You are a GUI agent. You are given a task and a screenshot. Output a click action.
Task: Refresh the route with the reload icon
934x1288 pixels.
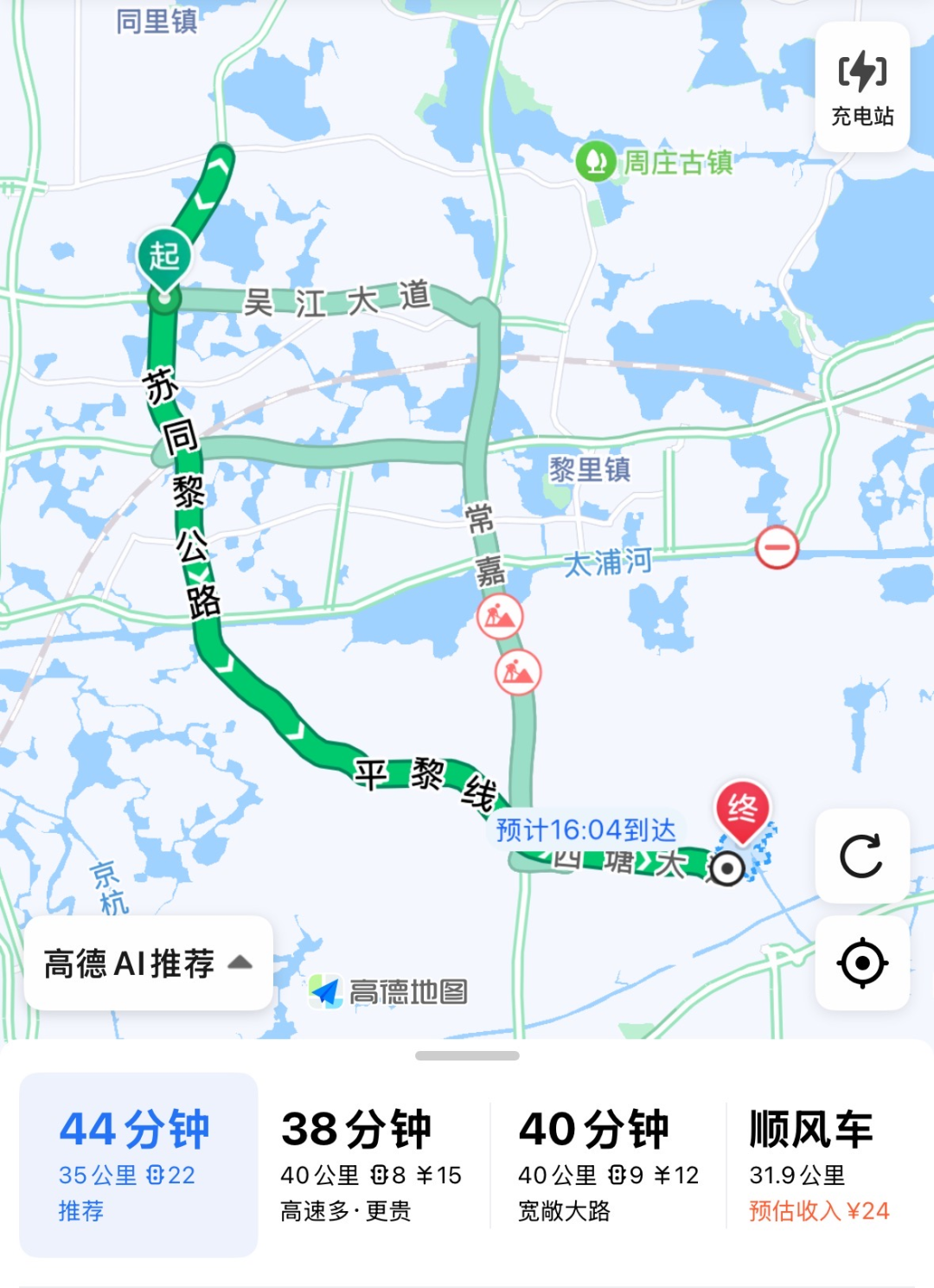point(861,856)
